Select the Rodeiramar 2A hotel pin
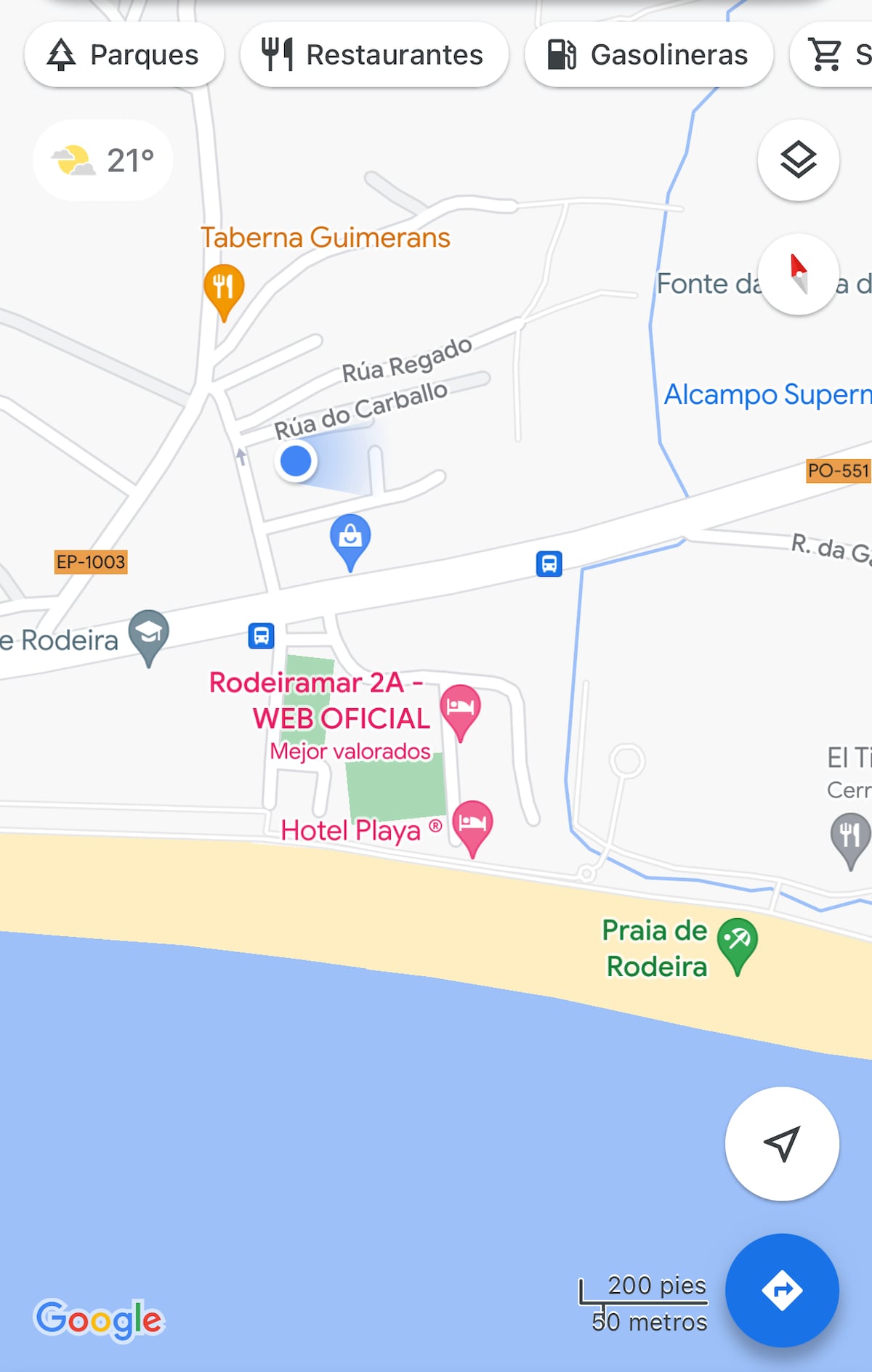The width and height of the screenshot is (872, 1372). tap(460, 707)
